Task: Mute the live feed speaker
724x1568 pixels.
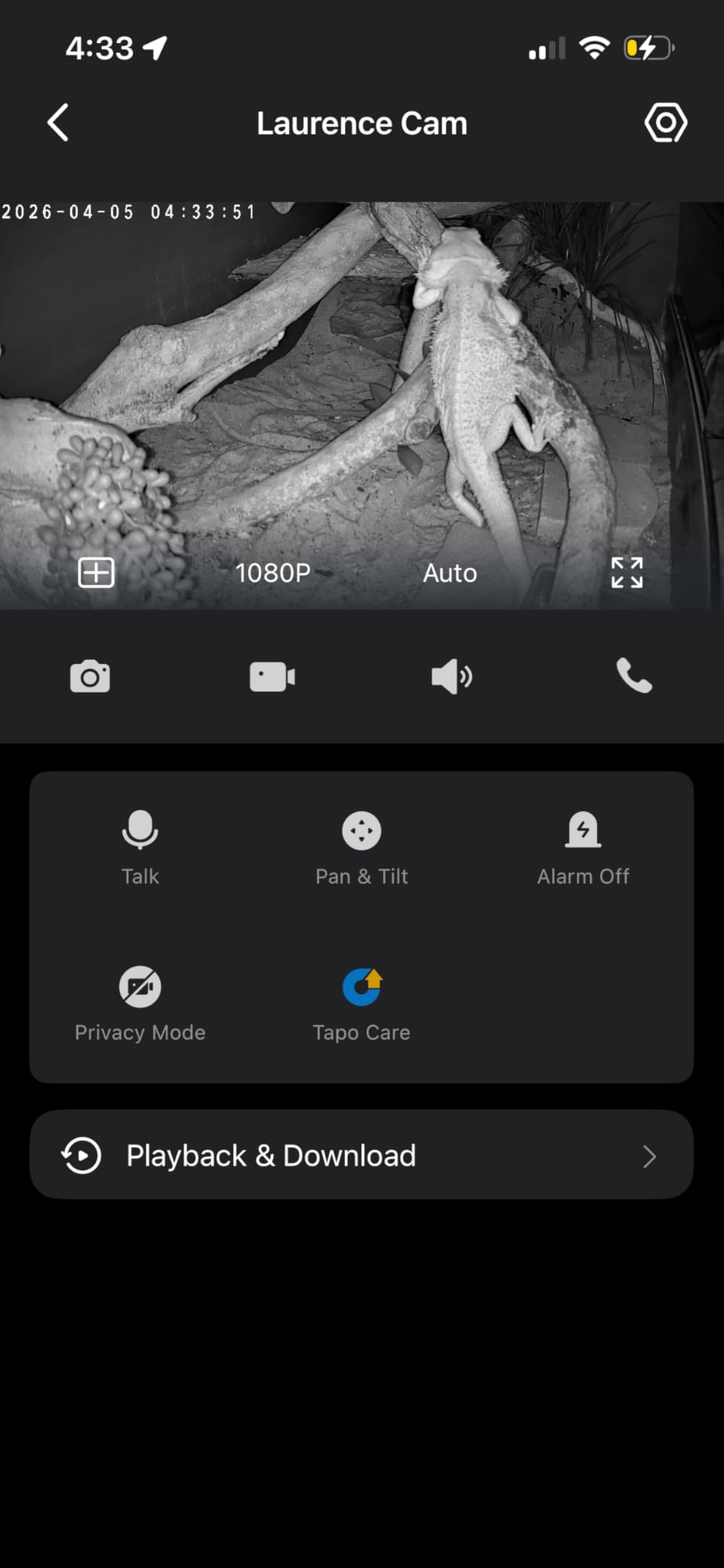Action: tap(452, 676)
